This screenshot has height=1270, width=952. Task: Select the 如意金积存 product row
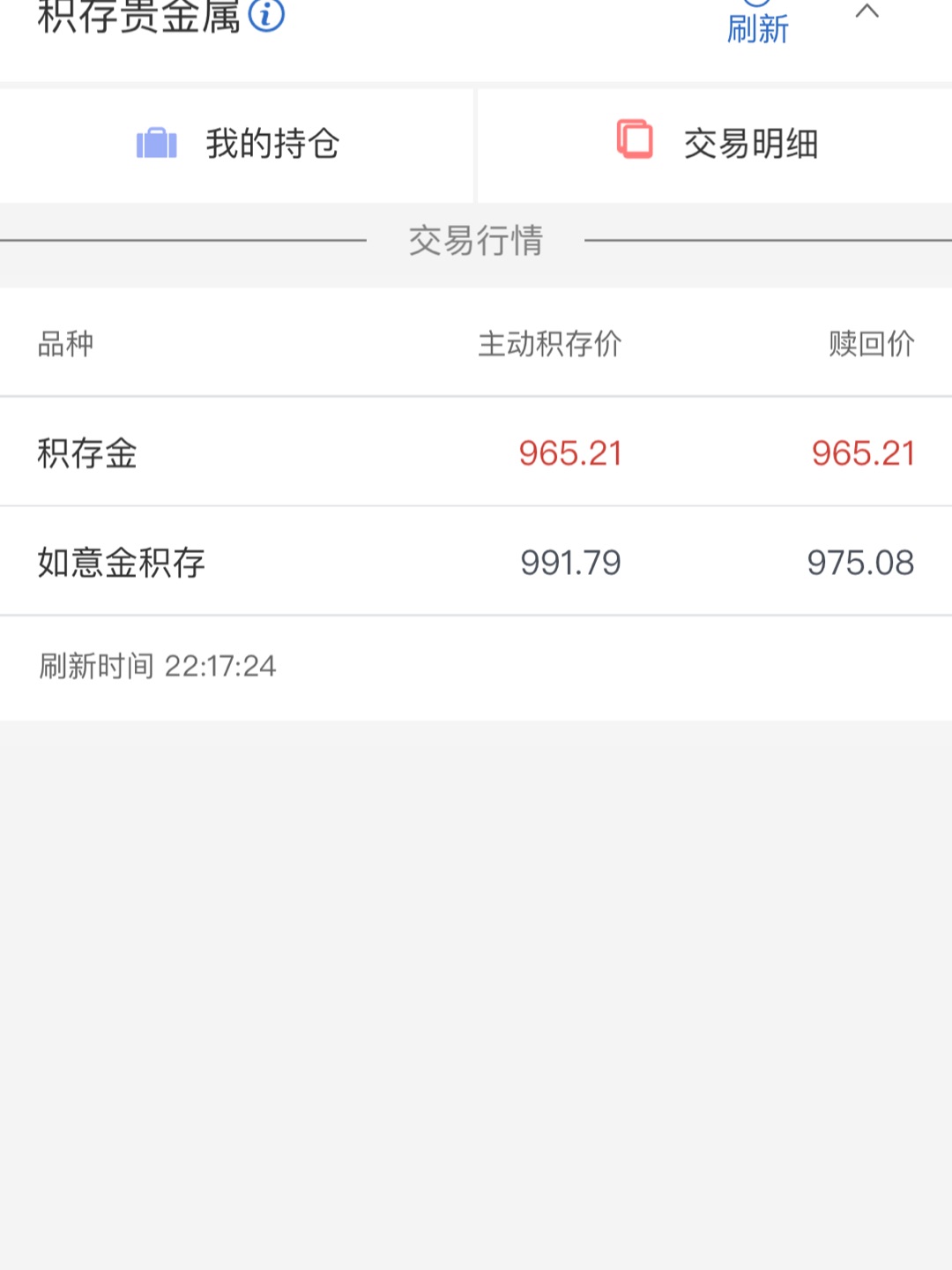(x=476, y=562)
